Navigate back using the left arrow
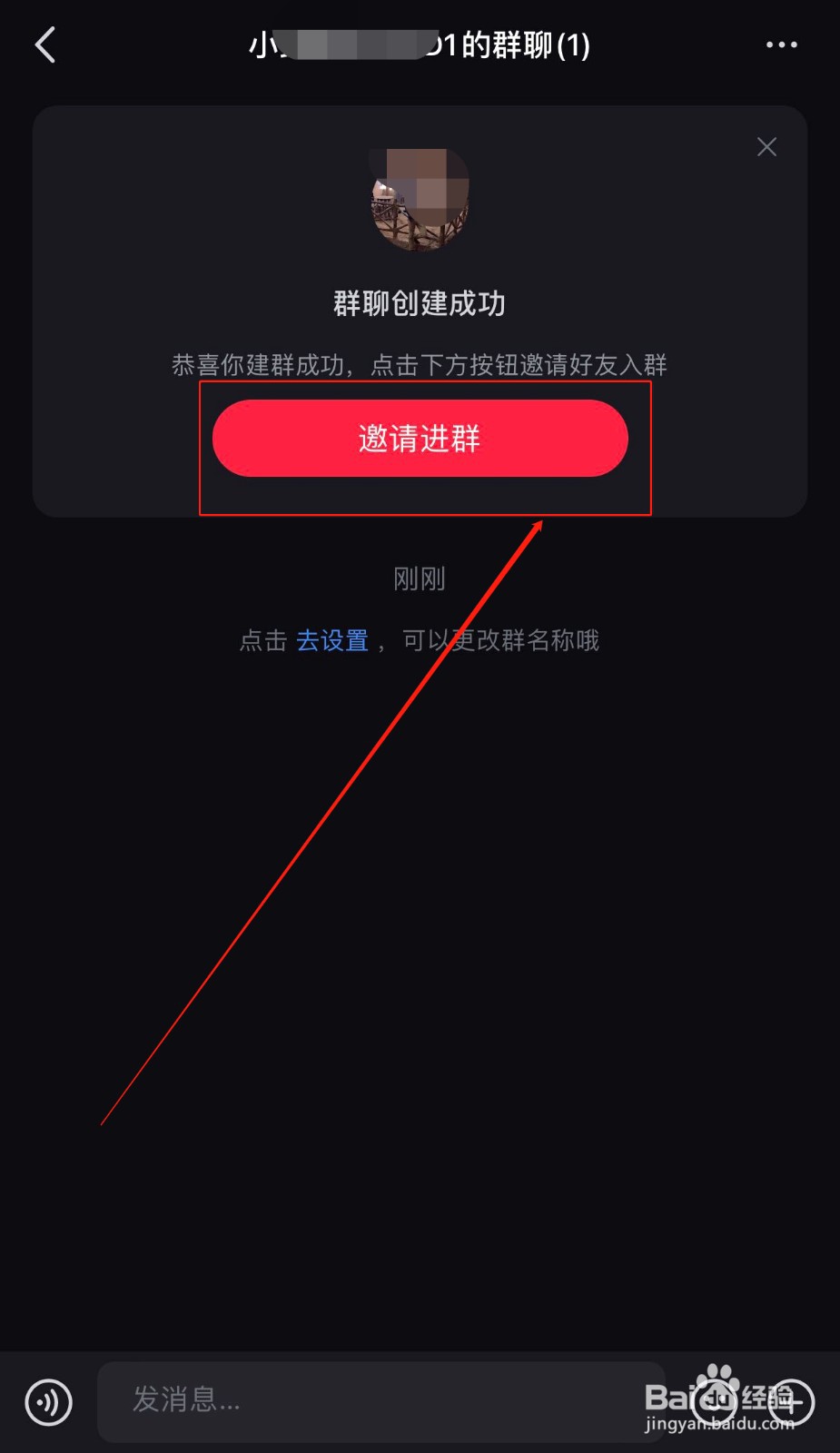The image size is (840, 1453). tap(45, 44)
